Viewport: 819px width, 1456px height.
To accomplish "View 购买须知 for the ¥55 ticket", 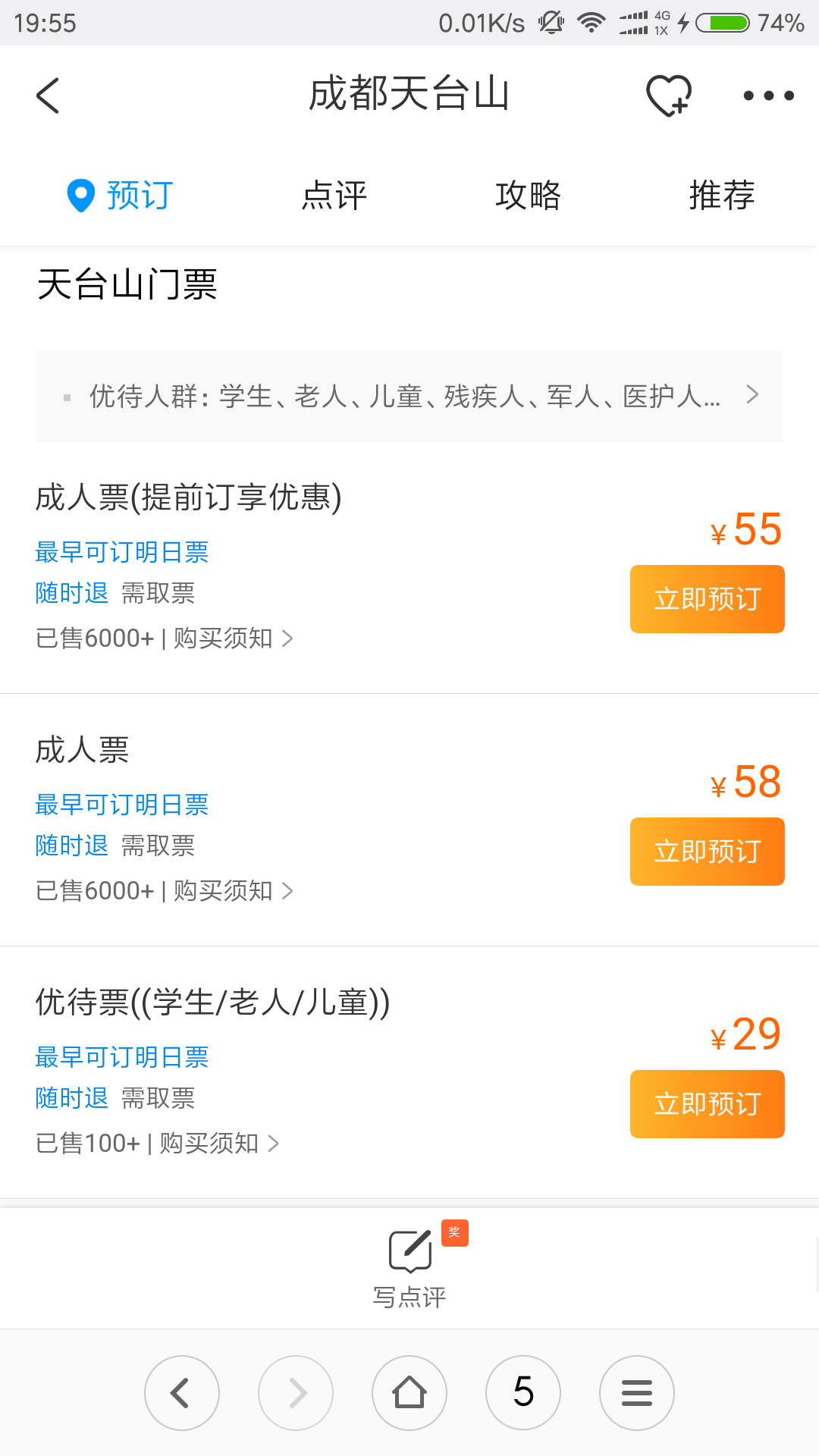I will point(231,639).
